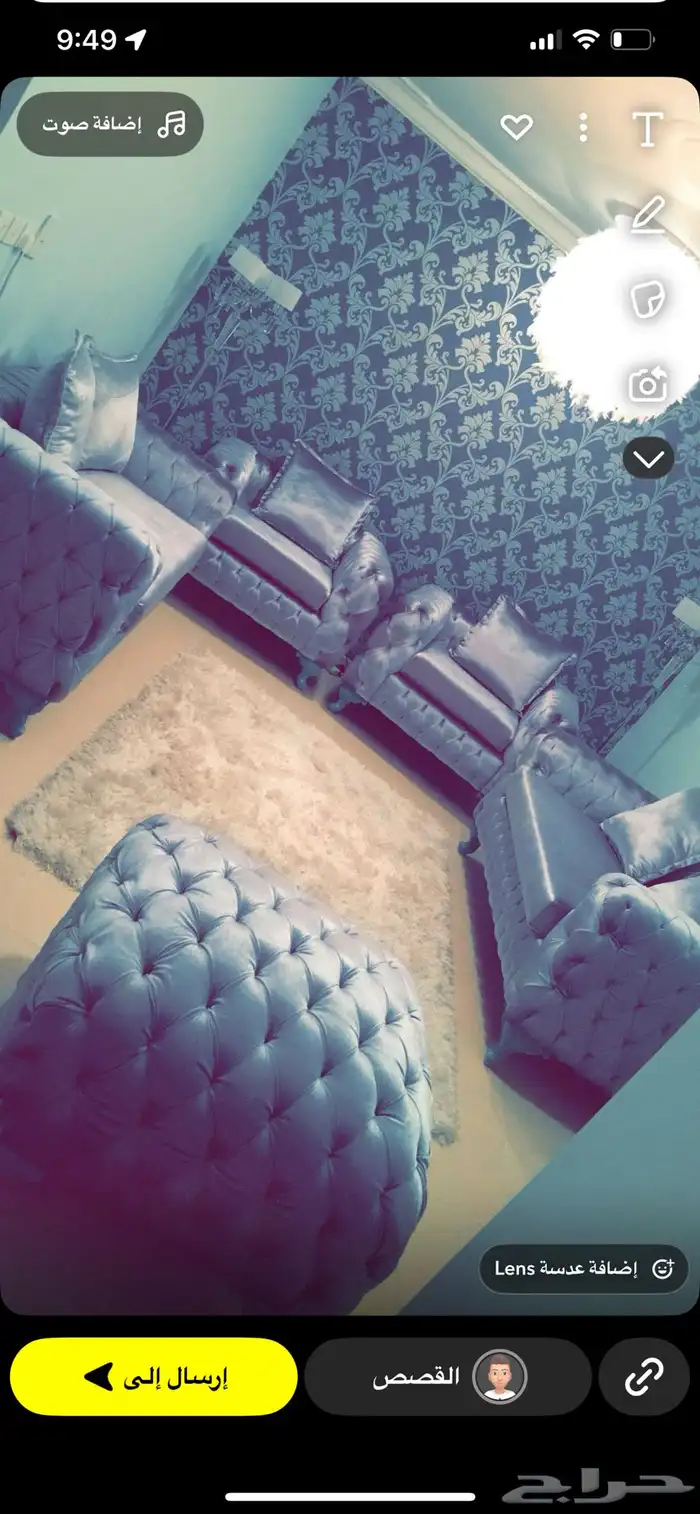Tap the yellow إرسال إلى send button
This screenshot has height=1514, width=700.
[154, 1377]
